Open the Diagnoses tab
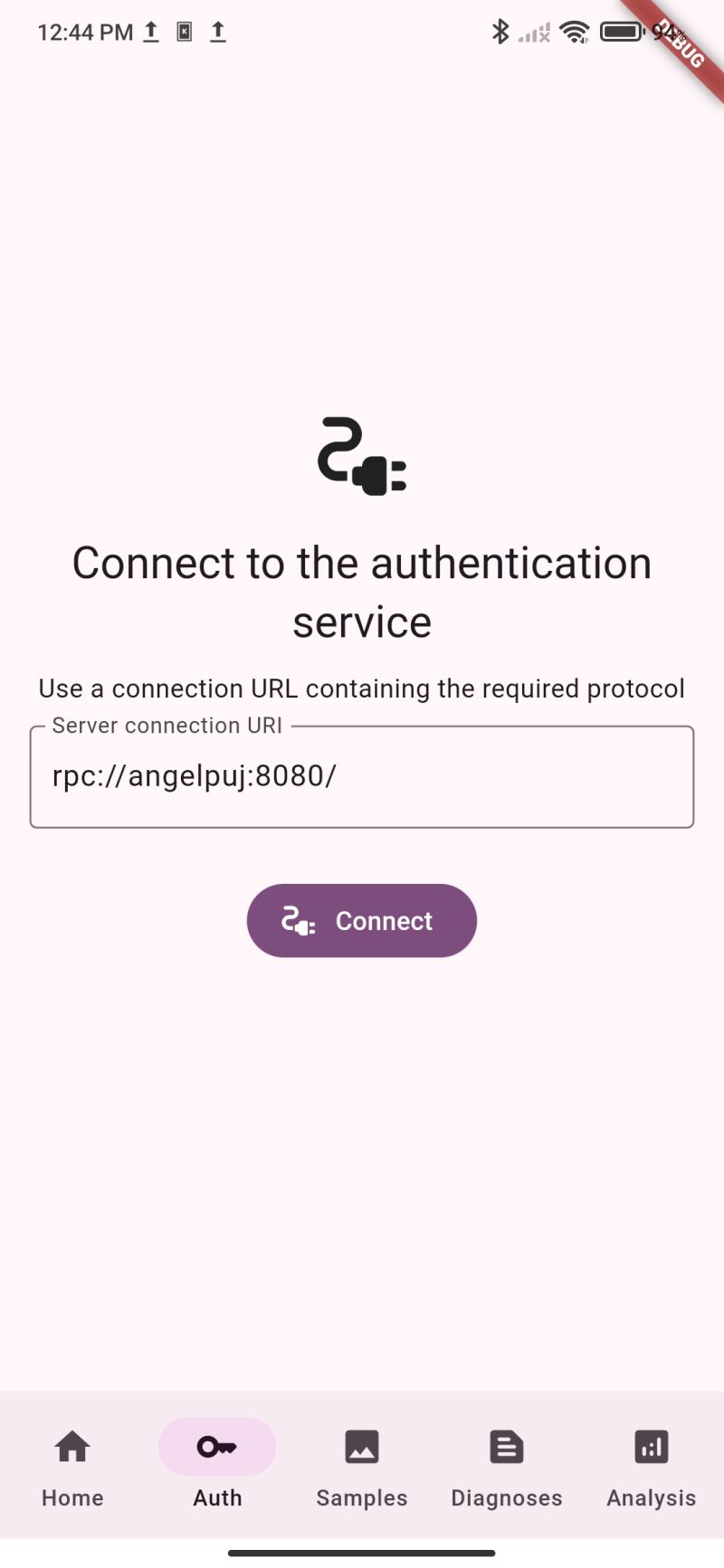Image resolution: width=724 pixels, height=1568 pixels. point(506,1465)
